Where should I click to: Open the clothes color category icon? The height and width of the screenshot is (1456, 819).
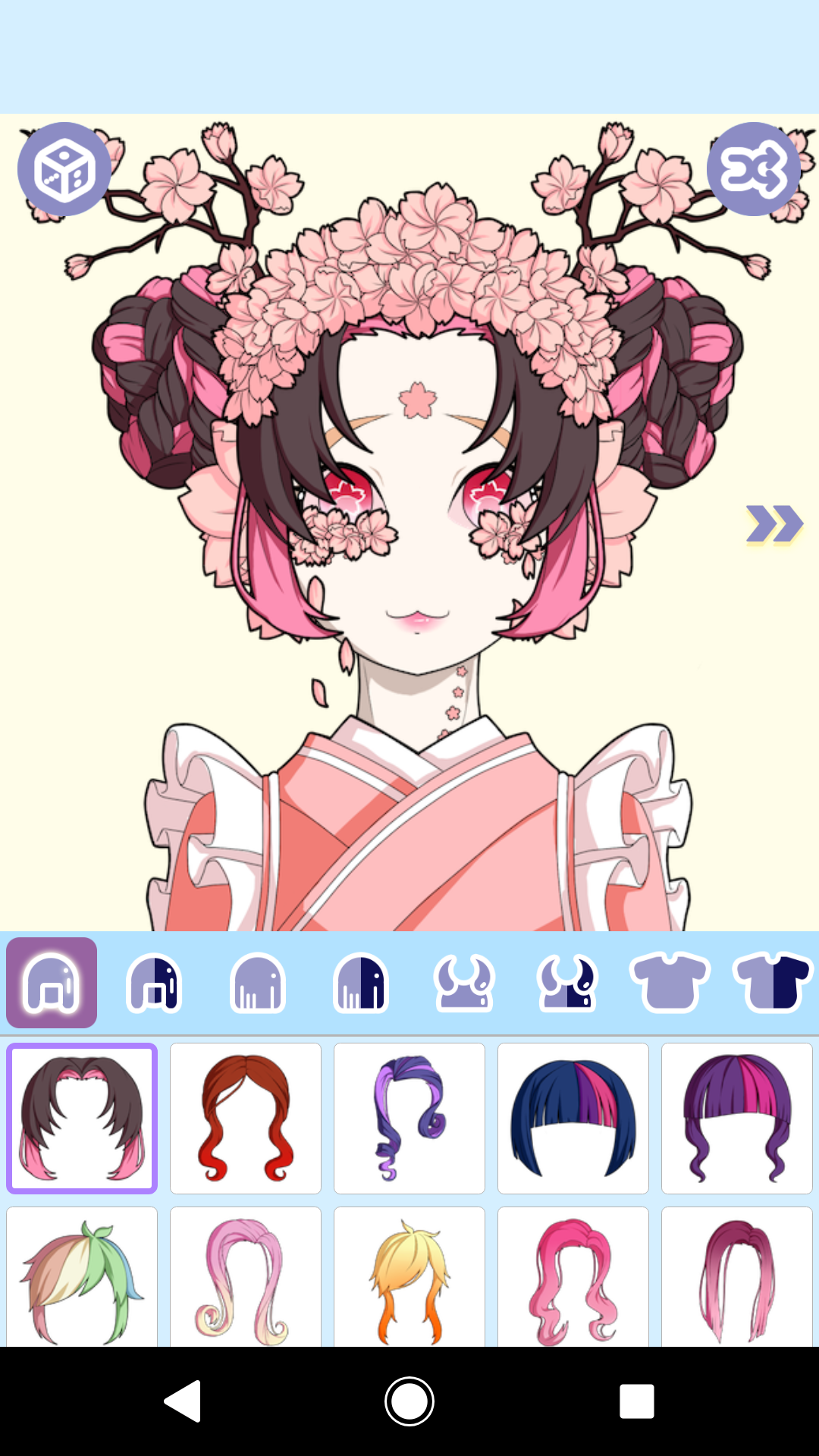773,981
